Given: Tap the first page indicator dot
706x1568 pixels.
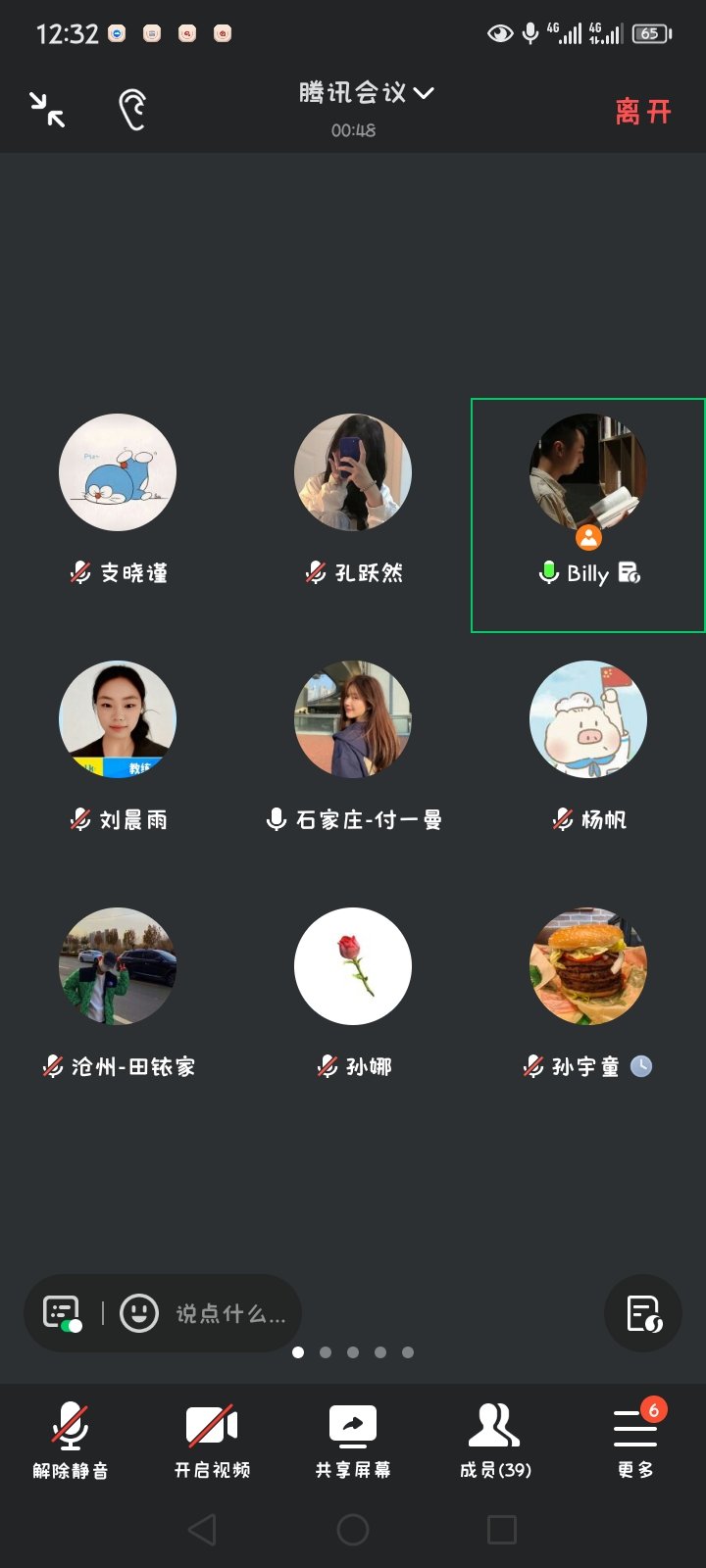Looking at the screenshot, I should coord(298,1351).
